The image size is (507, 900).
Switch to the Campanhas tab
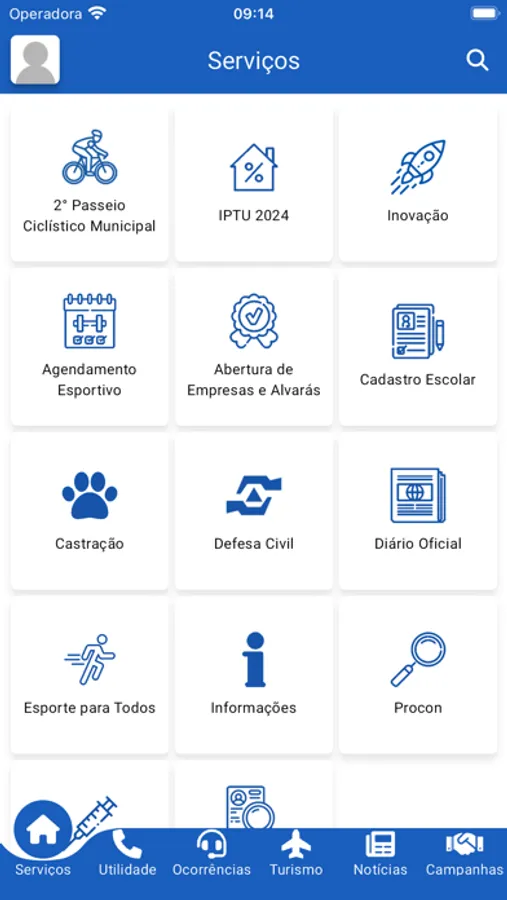click(465, 855)
